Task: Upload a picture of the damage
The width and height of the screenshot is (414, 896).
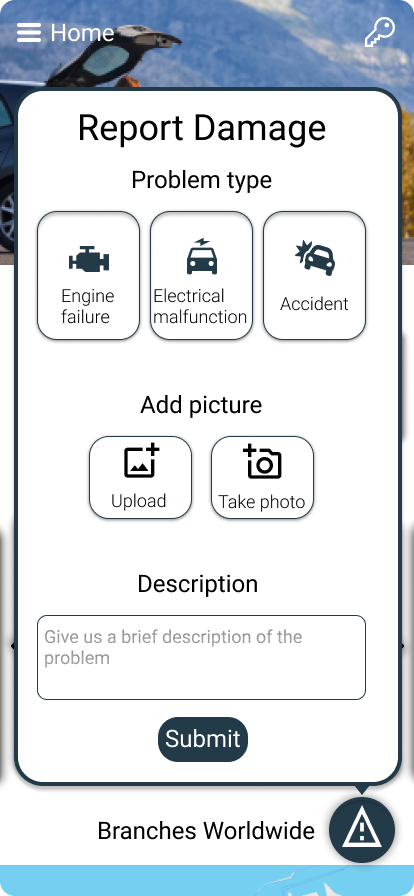Action: [140, 478]
